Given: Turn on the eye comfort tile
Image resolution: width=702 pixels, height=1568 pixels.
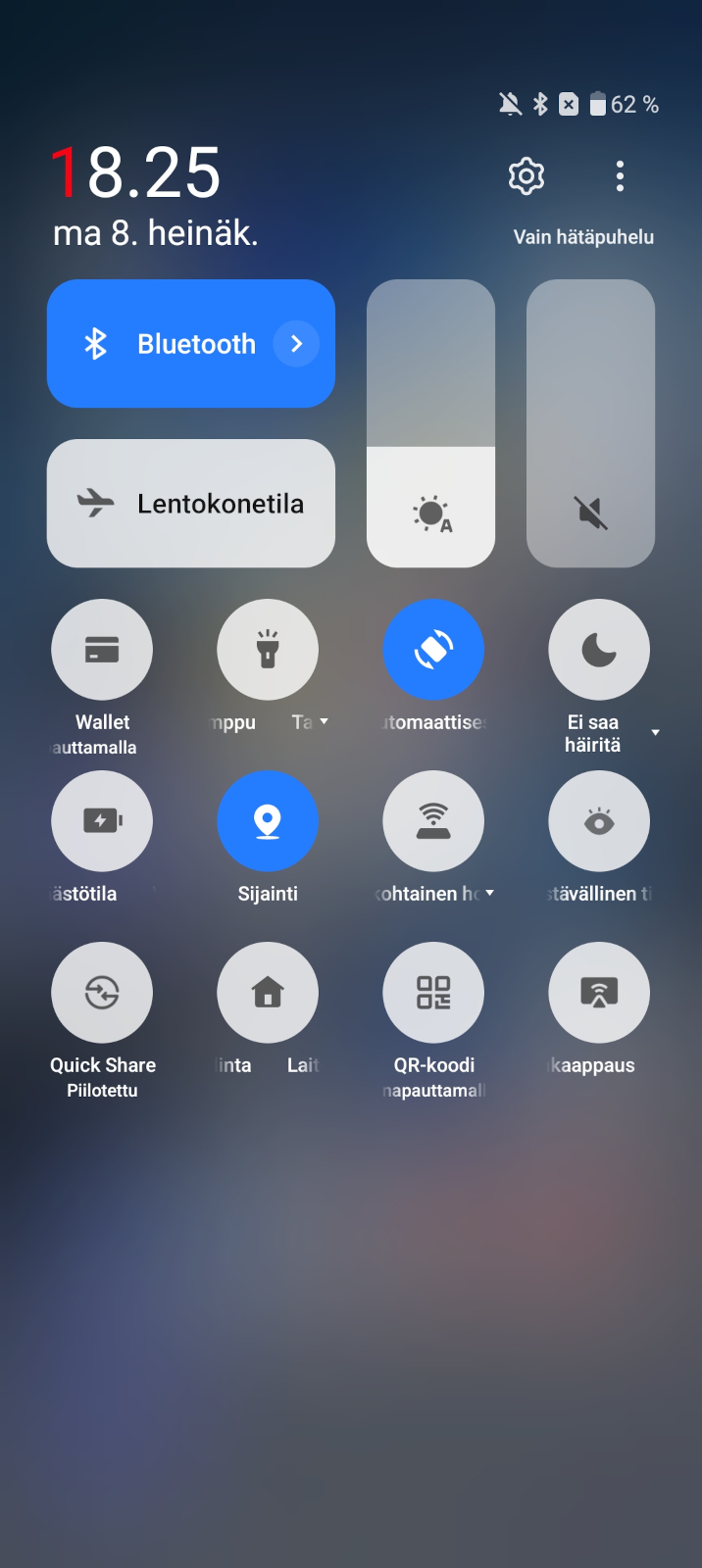Looking at the screenshot, I should pos(599,821).
